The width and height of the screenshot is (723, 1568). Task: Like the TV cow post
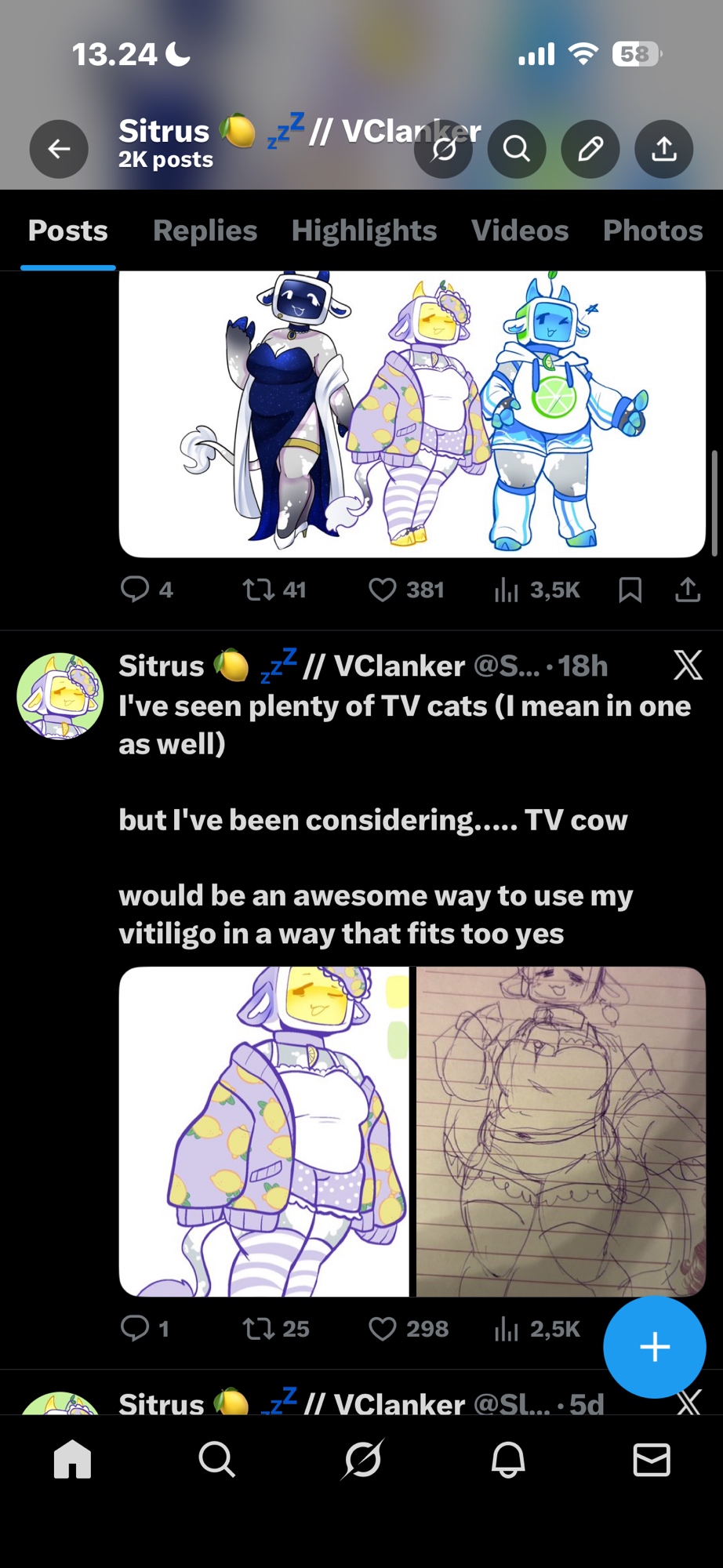[383, 1328]
